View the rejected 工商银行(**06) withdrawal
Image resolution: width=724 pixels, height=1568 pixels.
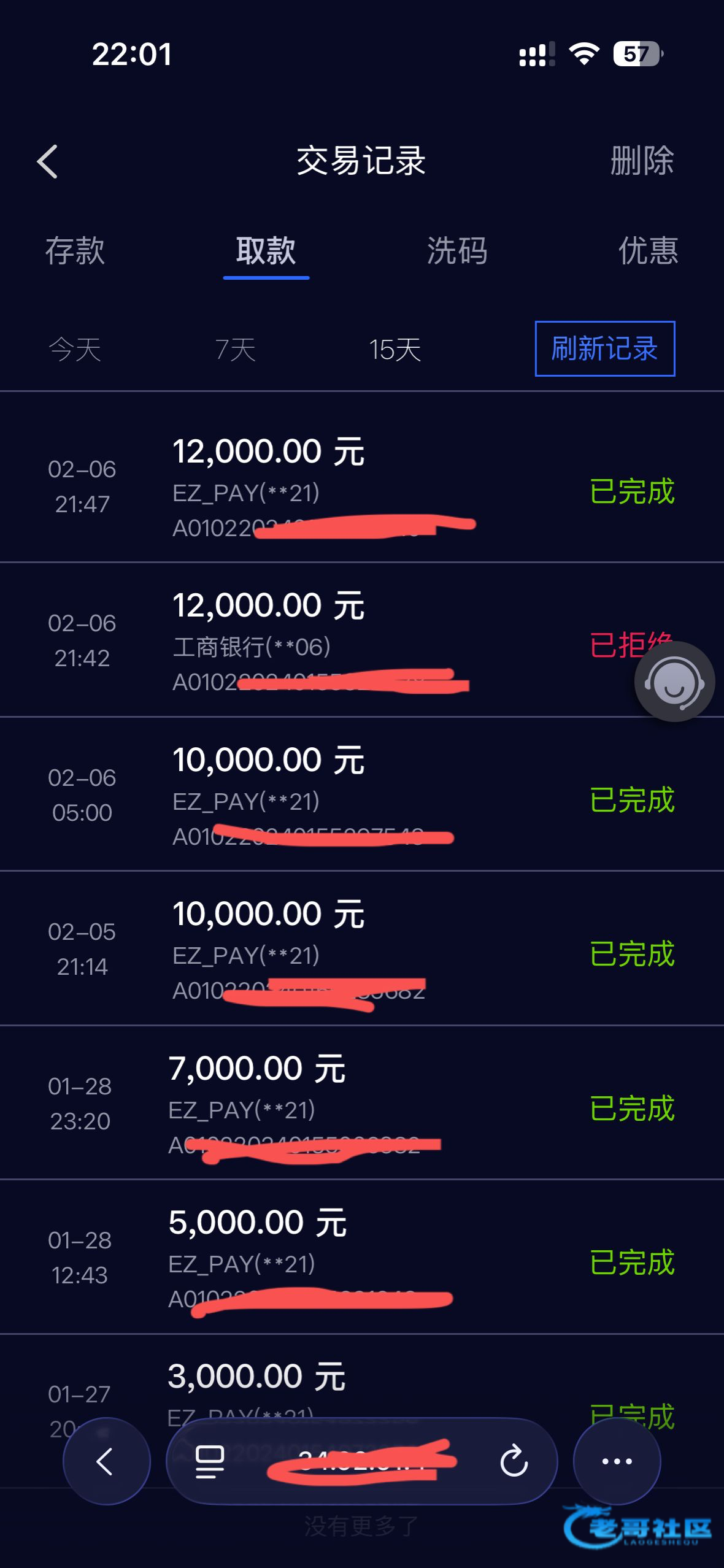pos(362,640)
